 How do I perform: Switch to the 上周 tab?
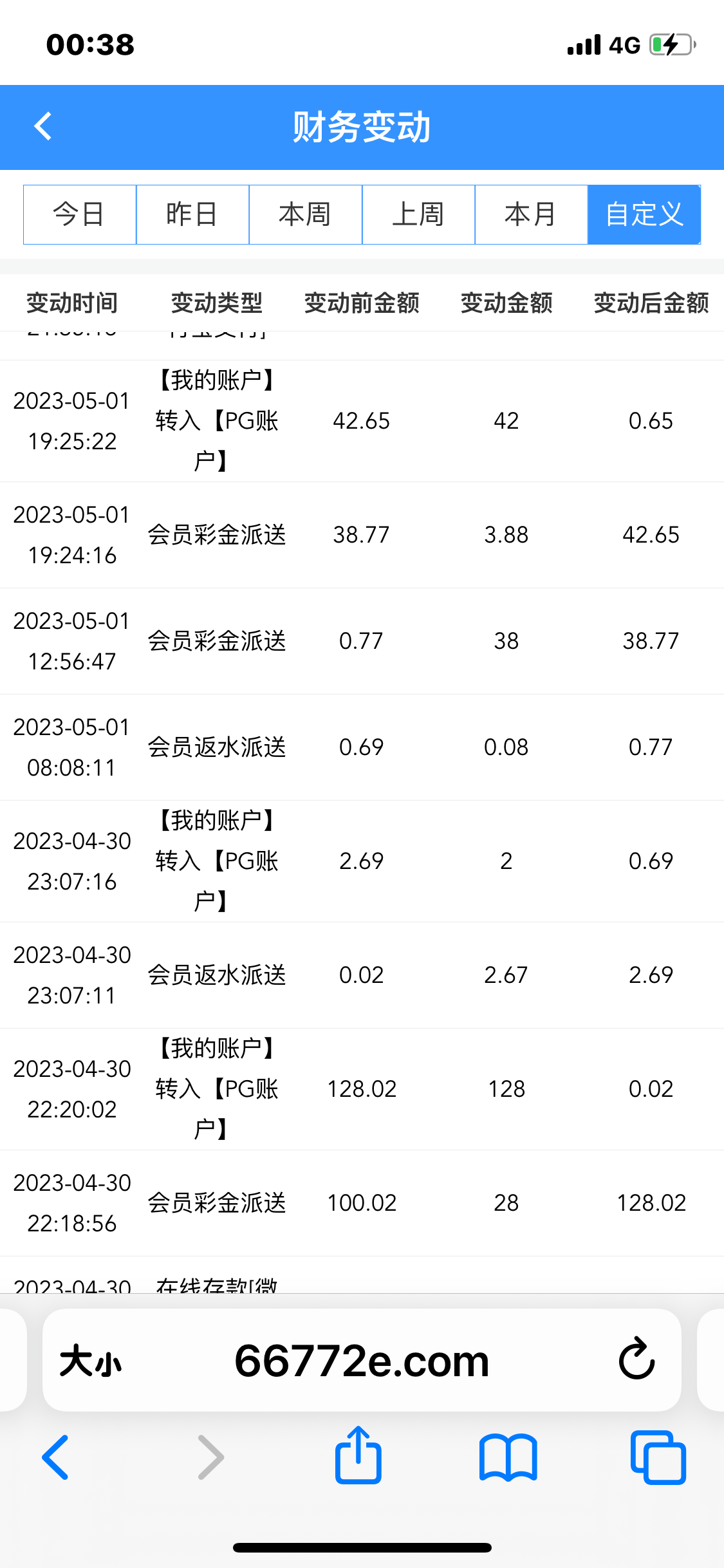[418, 214]
